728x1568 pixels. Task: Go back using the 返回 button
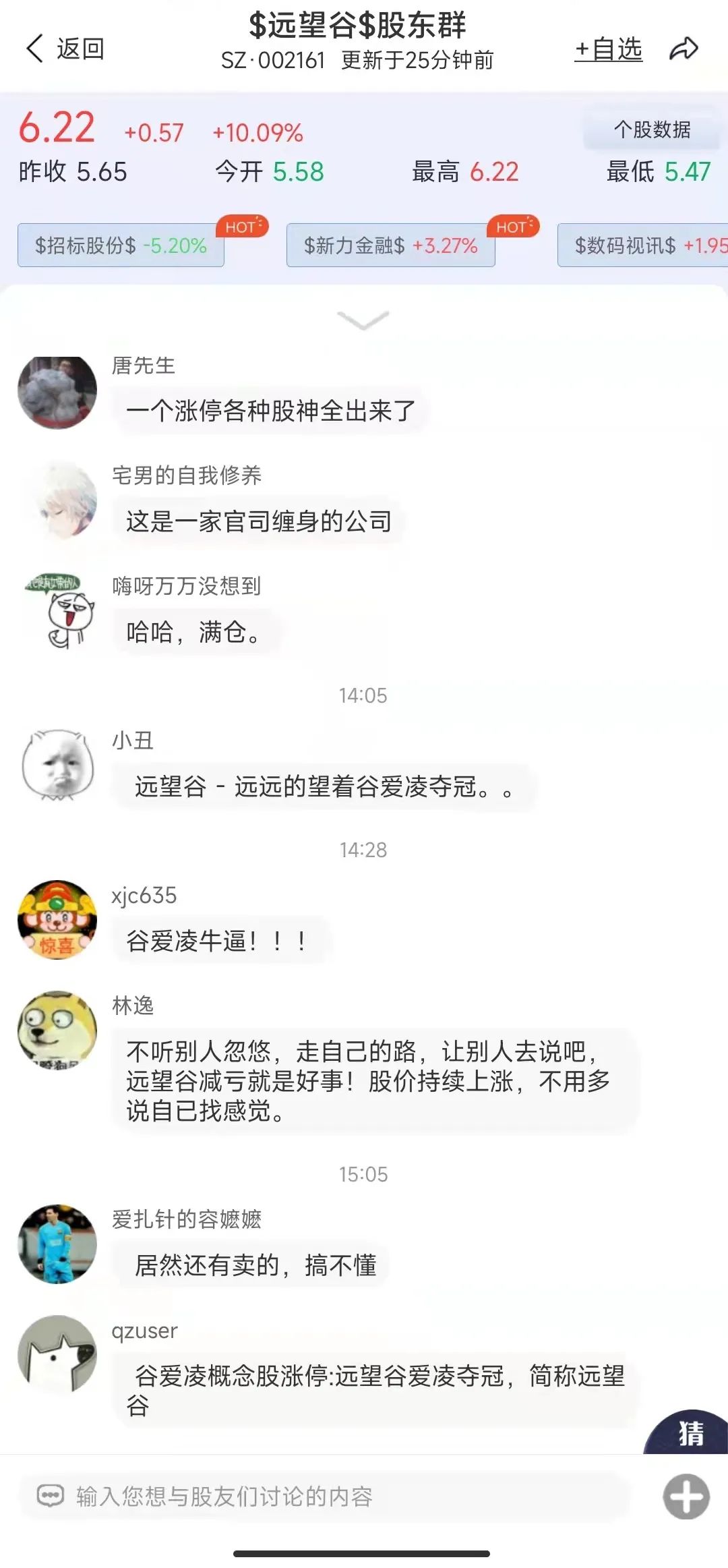pos(65,49)
